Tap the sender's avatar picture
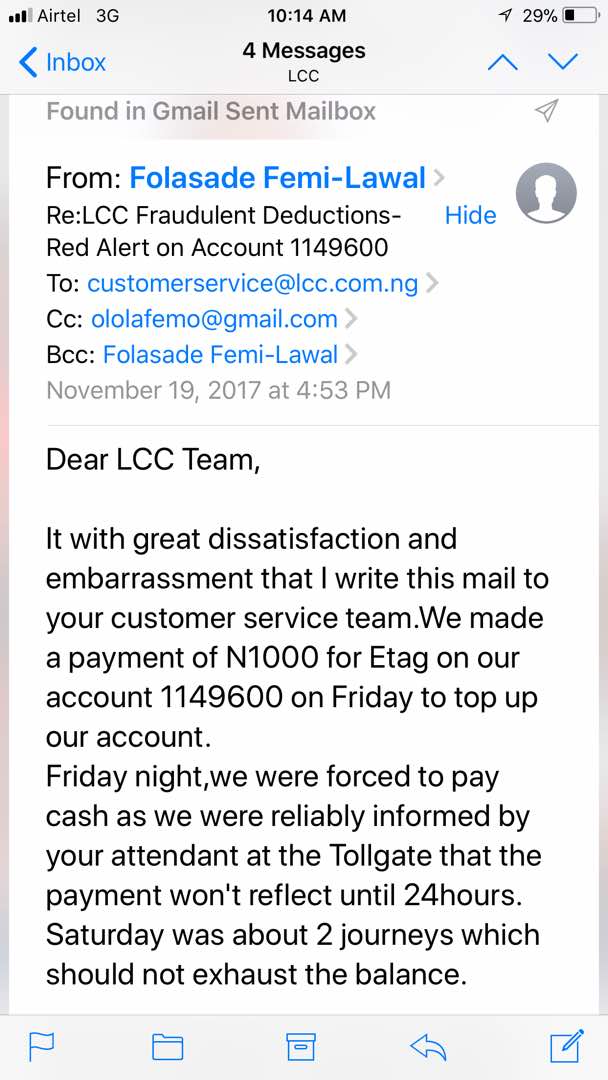Viewport: 608px width, 1080px height. click(546, 193)
